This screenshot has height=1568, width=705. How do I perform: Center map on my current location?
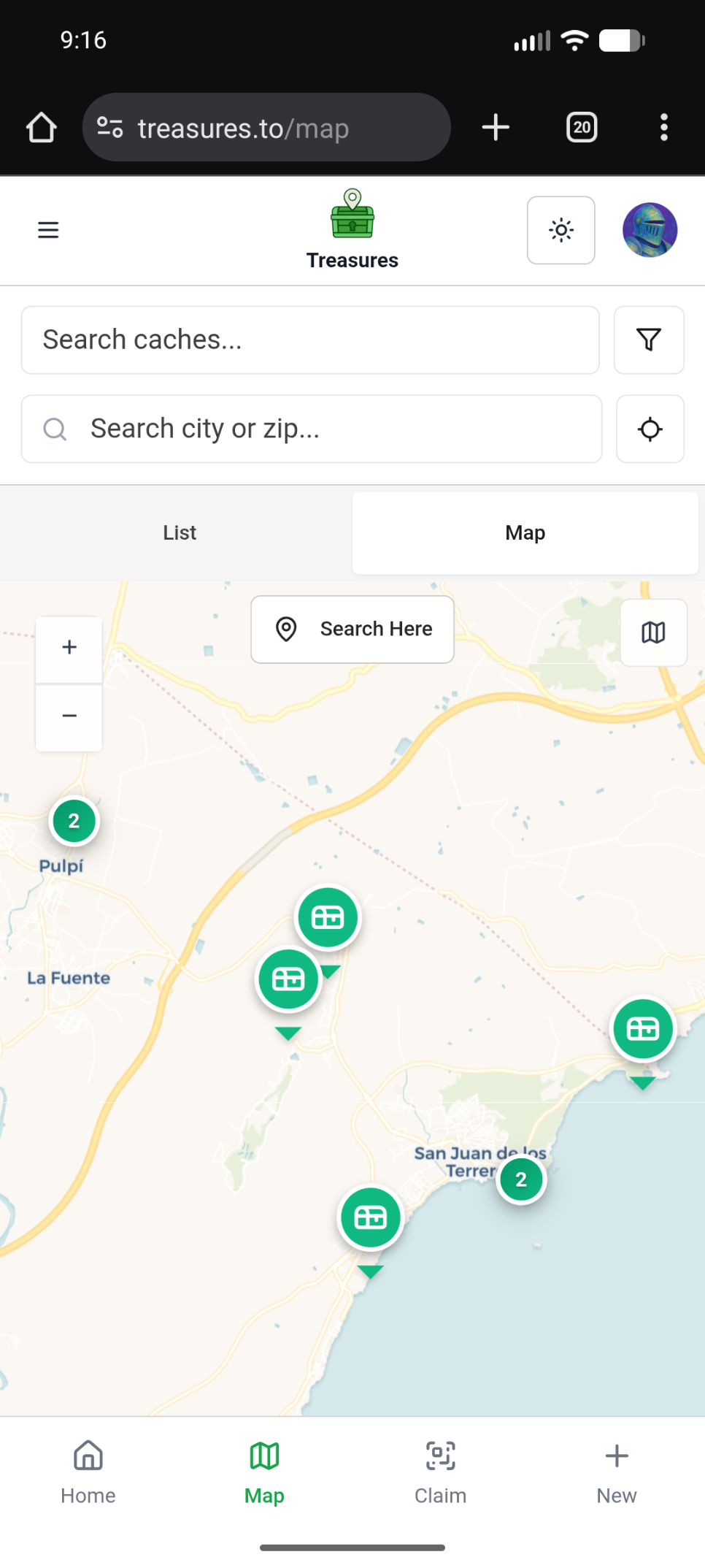coord(650,429)
